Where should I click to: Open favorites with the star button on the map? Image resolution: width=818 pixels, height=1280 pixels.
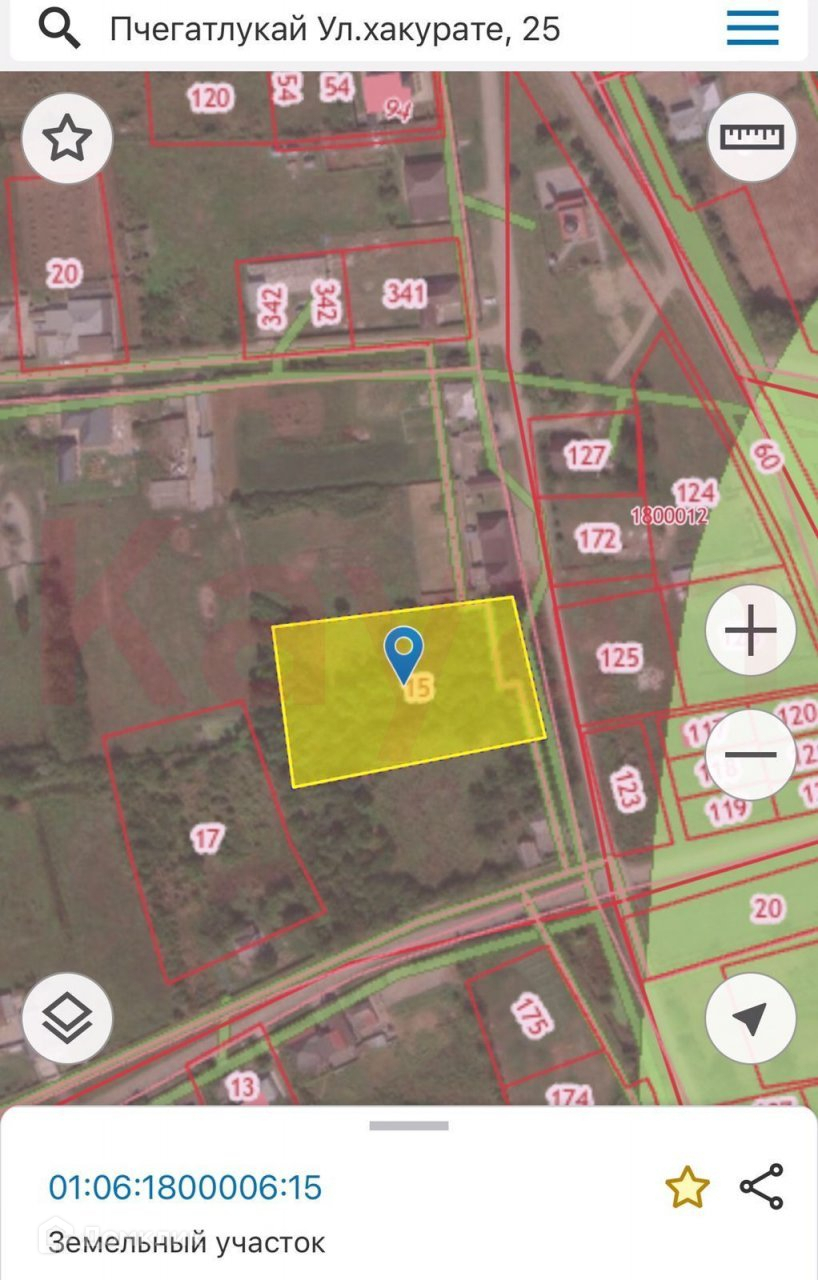pyautogui.click(x=67, y=139)
